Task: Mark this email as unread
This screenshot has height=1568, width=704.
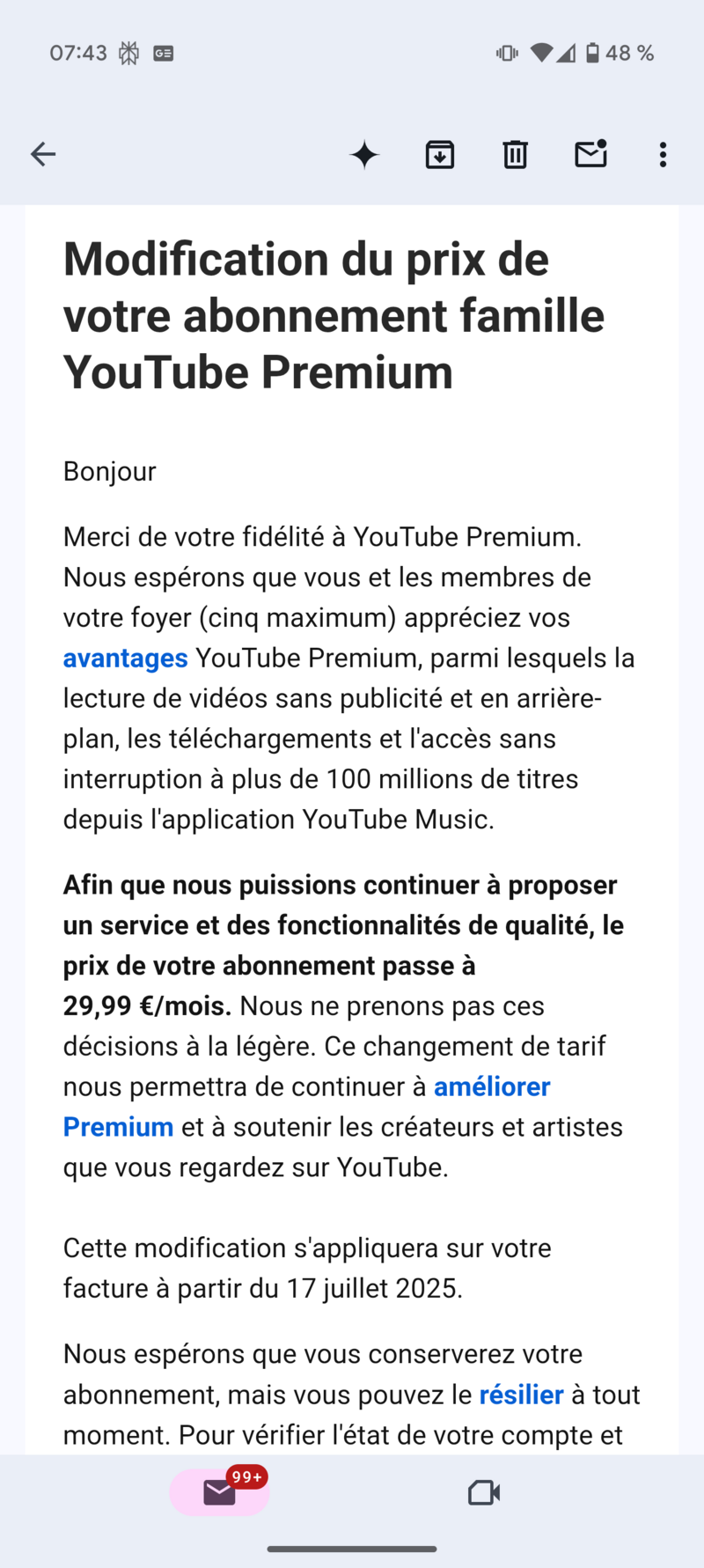Action: click(590, 154)
